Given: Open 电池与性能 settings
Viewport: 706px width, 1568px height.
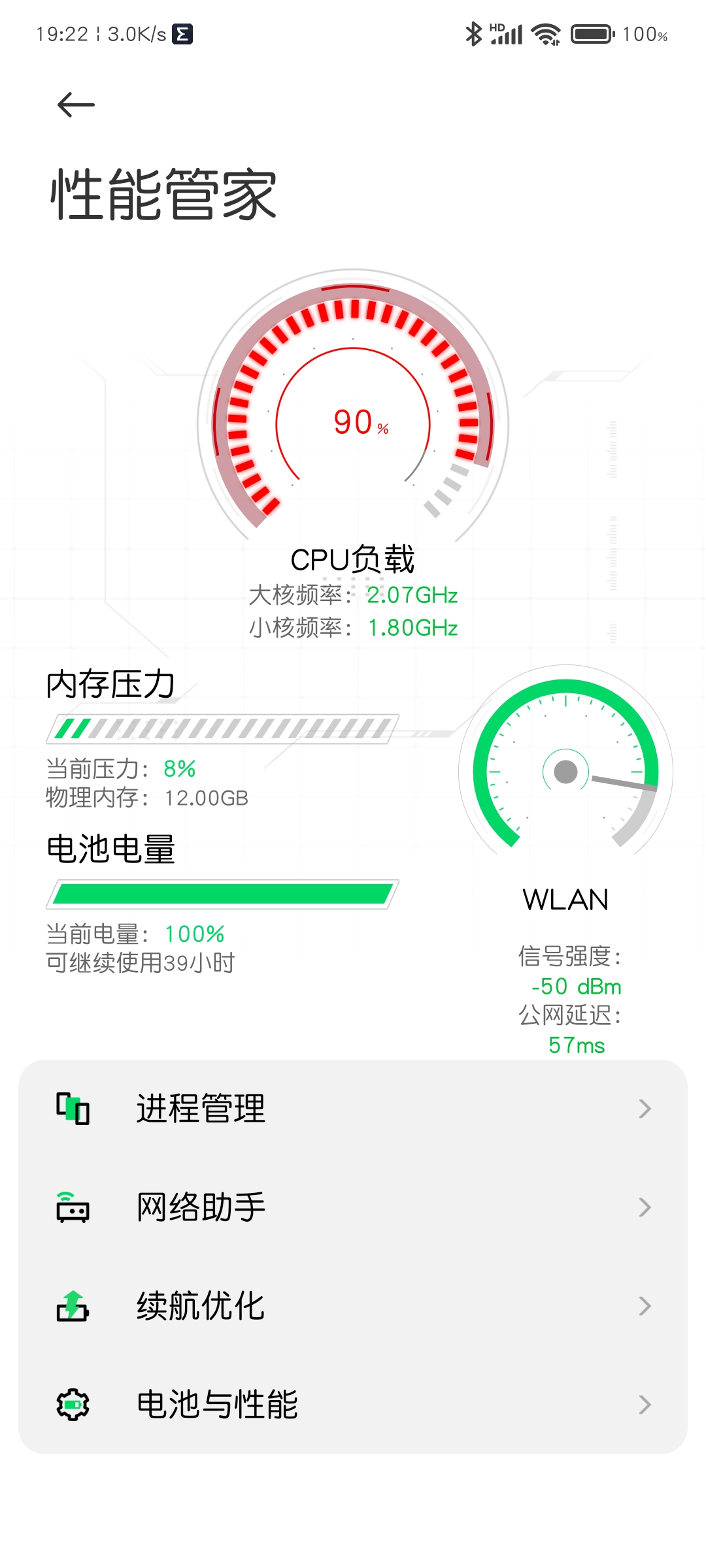Looking at the screenshot, I should [x=353, y=1405].
